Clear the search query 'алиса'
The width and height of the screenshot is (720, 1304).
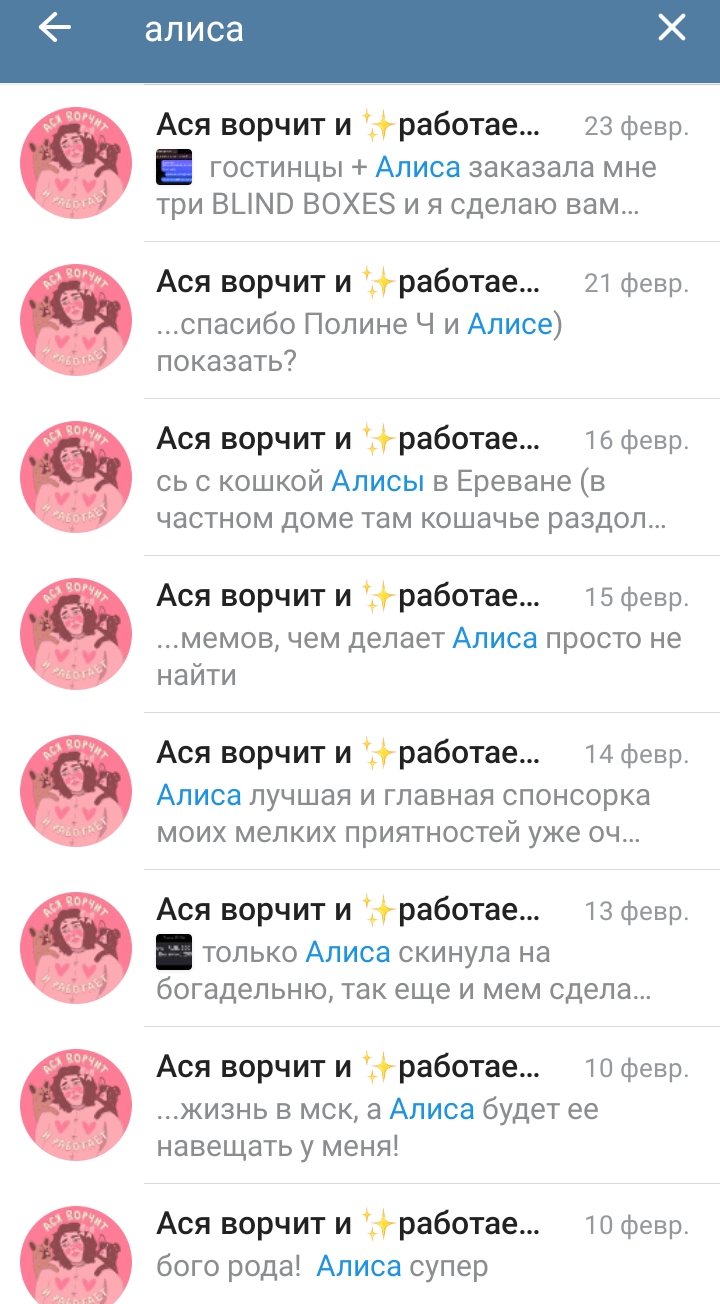click(x=671, y=29)
